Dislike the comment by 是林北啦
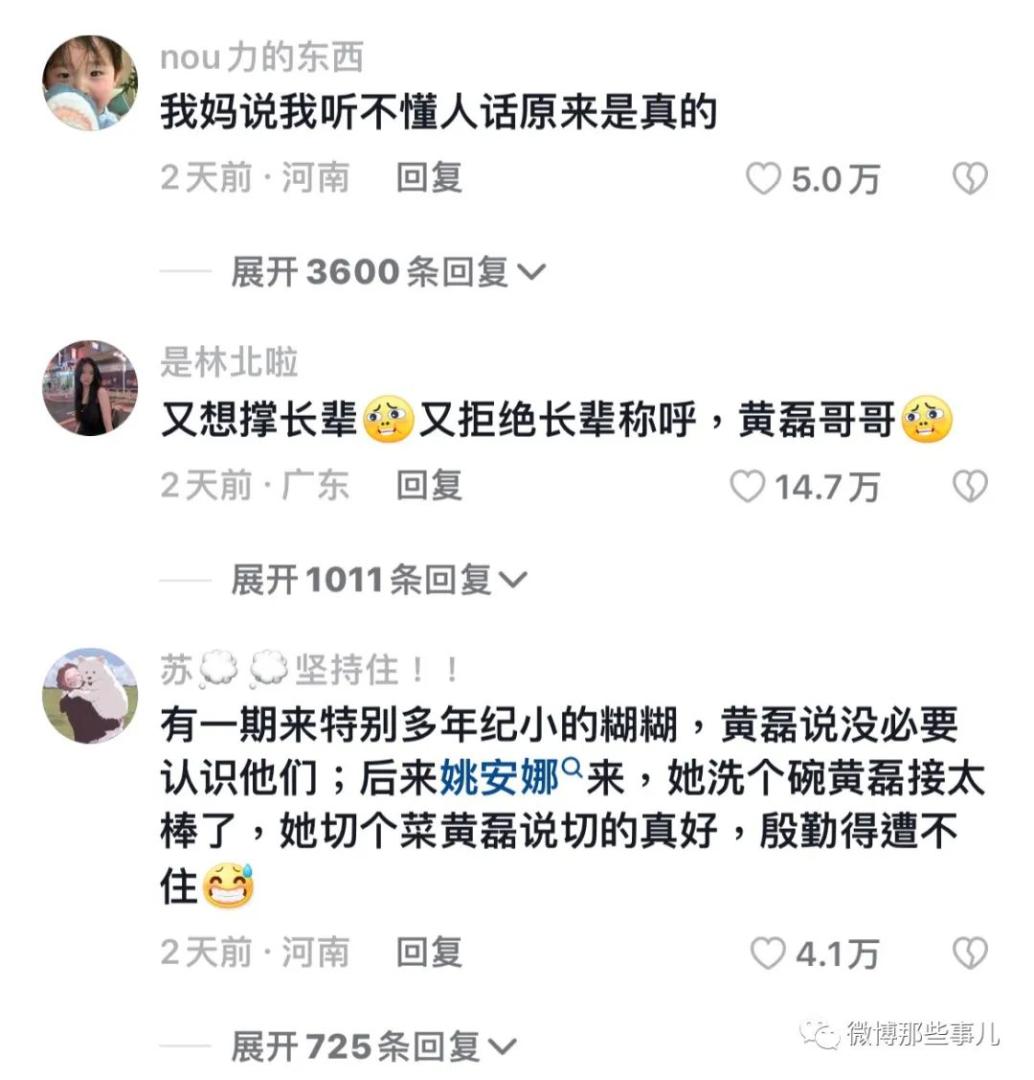1034x1080 pixels. 969,487
